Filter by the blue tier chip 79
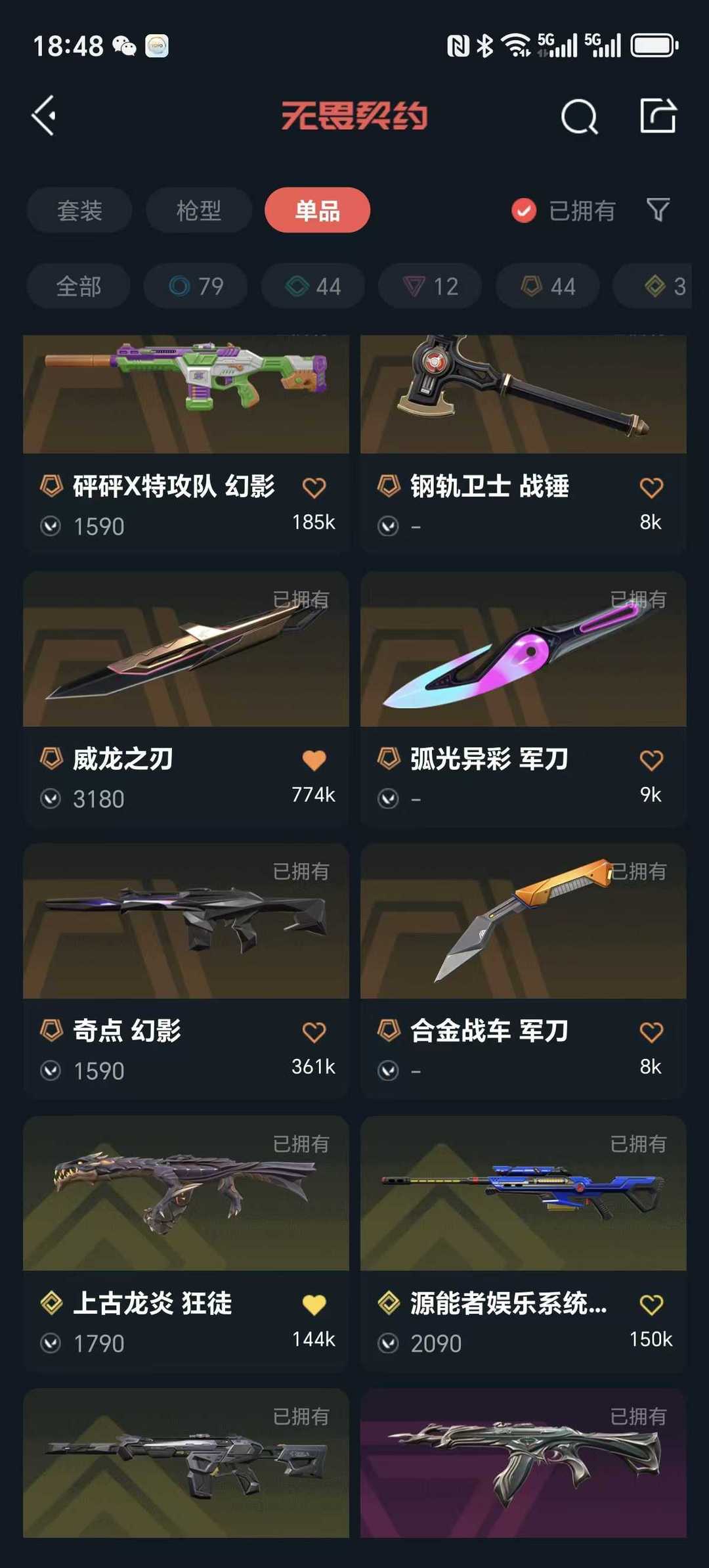The width and height of the screenshot is (709, 1568). click(x=196, y=286)
